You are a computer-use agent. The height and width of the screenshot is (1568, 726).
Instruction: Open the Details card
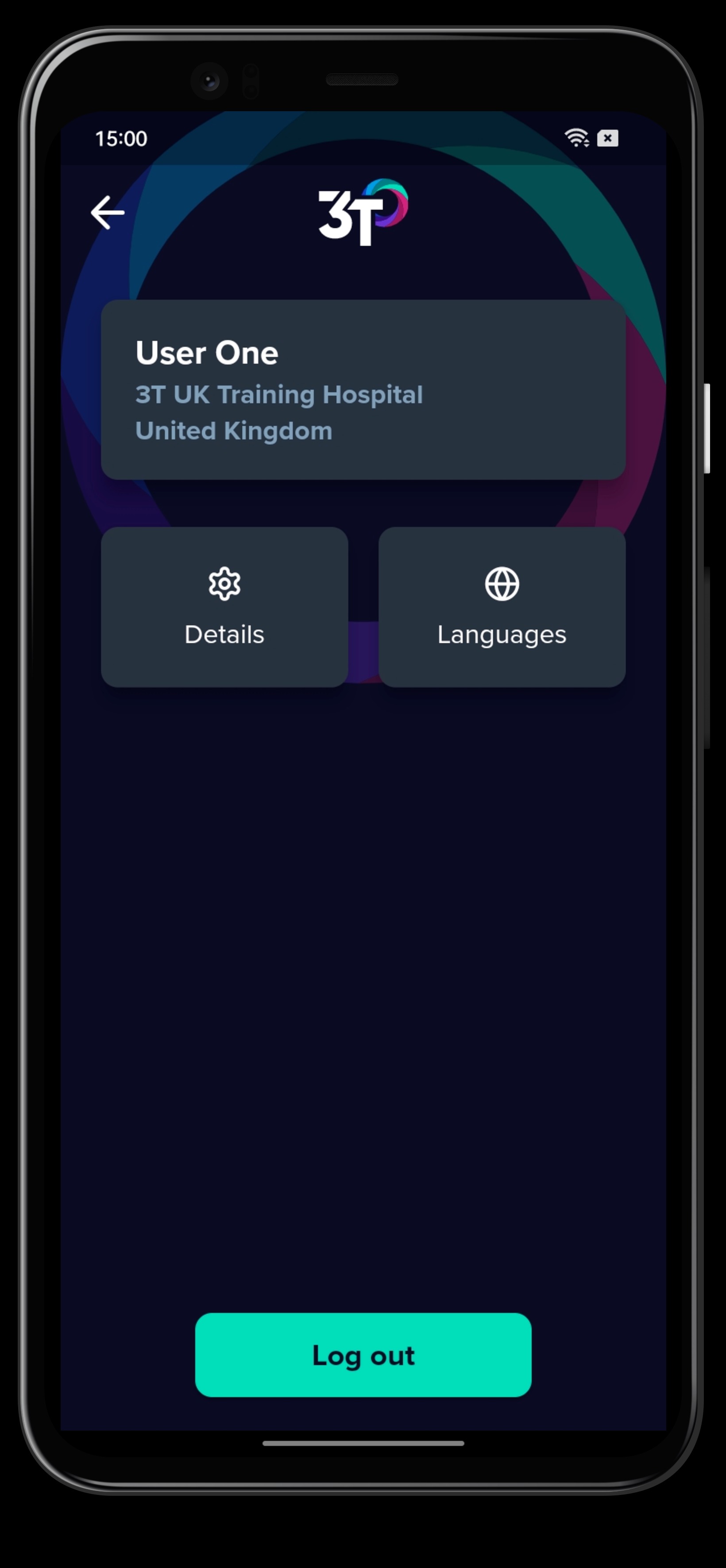point(224,607)
